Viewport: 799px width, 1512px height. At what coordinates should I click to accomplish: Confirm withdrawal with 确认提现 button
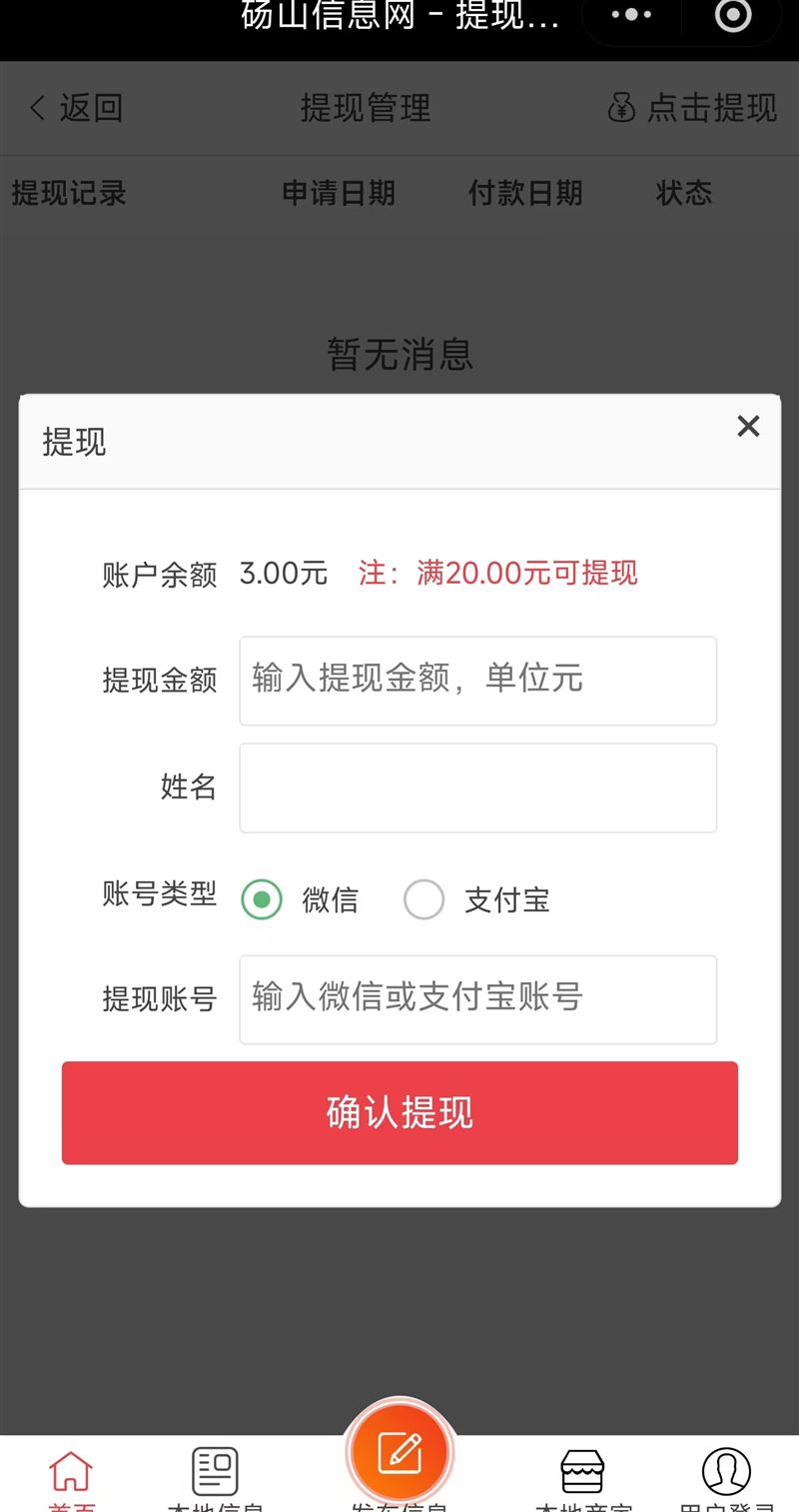(x=399, y=1112)
